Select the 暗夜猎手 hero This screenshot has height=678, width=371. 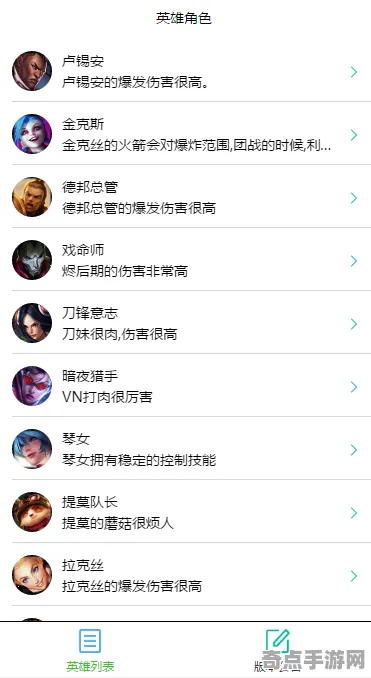(186, 386)
